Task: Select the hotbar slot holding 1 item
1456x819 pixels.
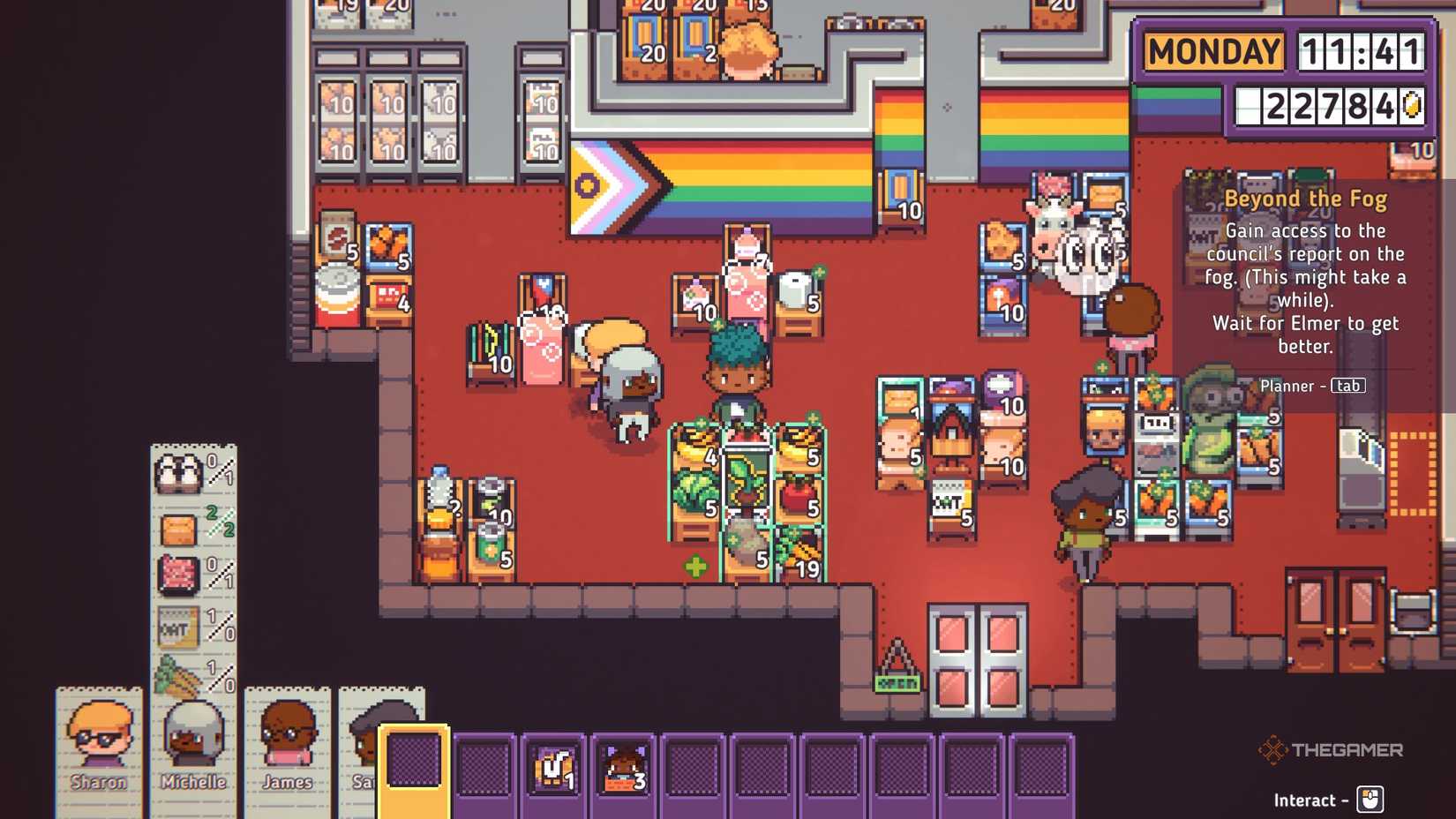Action: click(554, 768)
